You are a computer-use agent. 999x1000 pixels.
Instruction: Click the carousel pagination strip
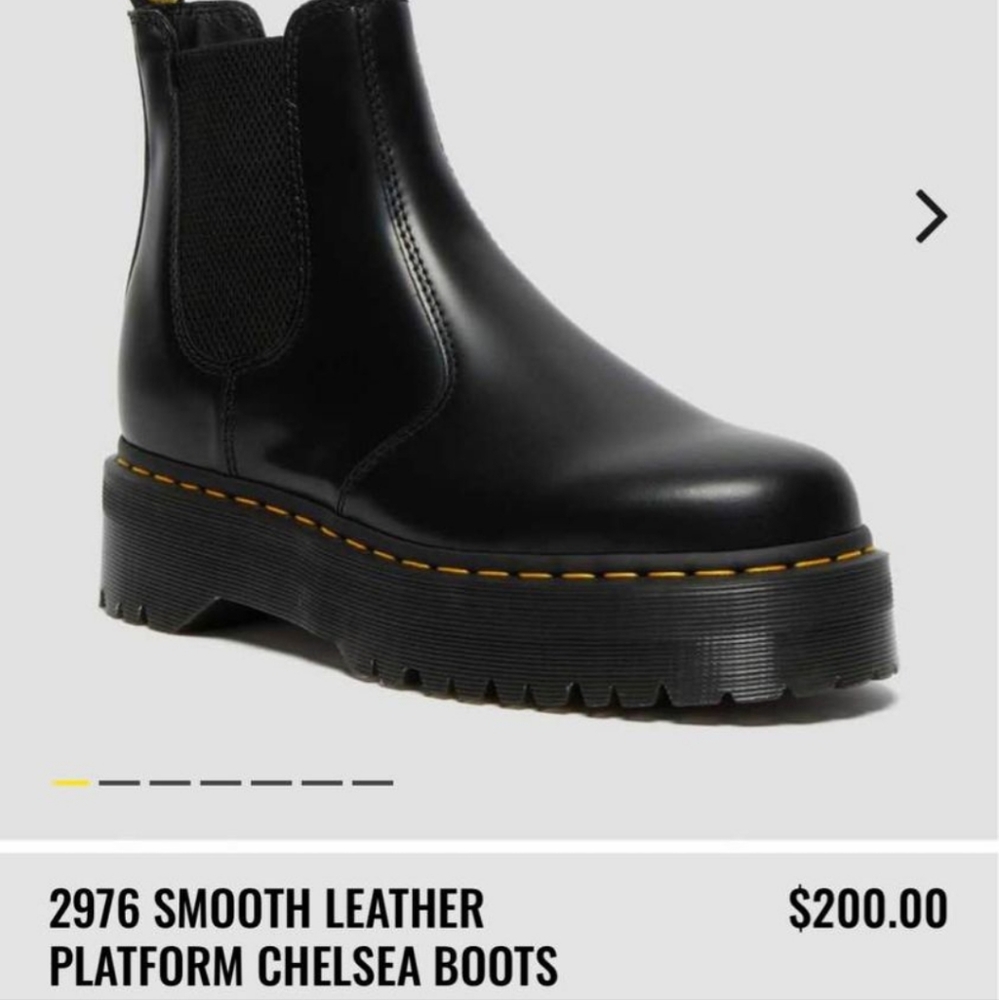[220, 782]
